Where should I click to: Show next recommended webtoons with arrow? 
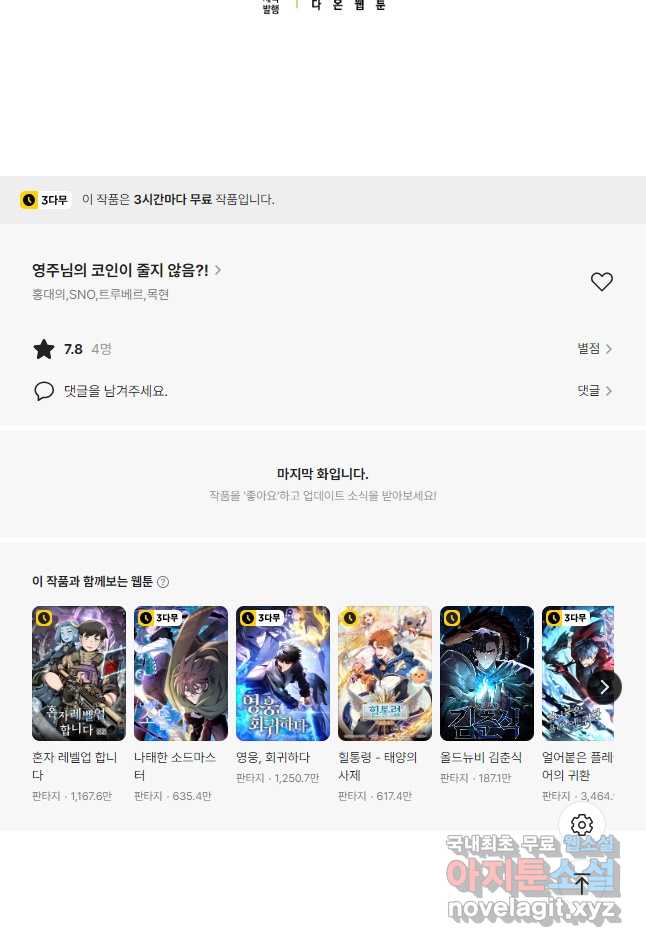604,687
